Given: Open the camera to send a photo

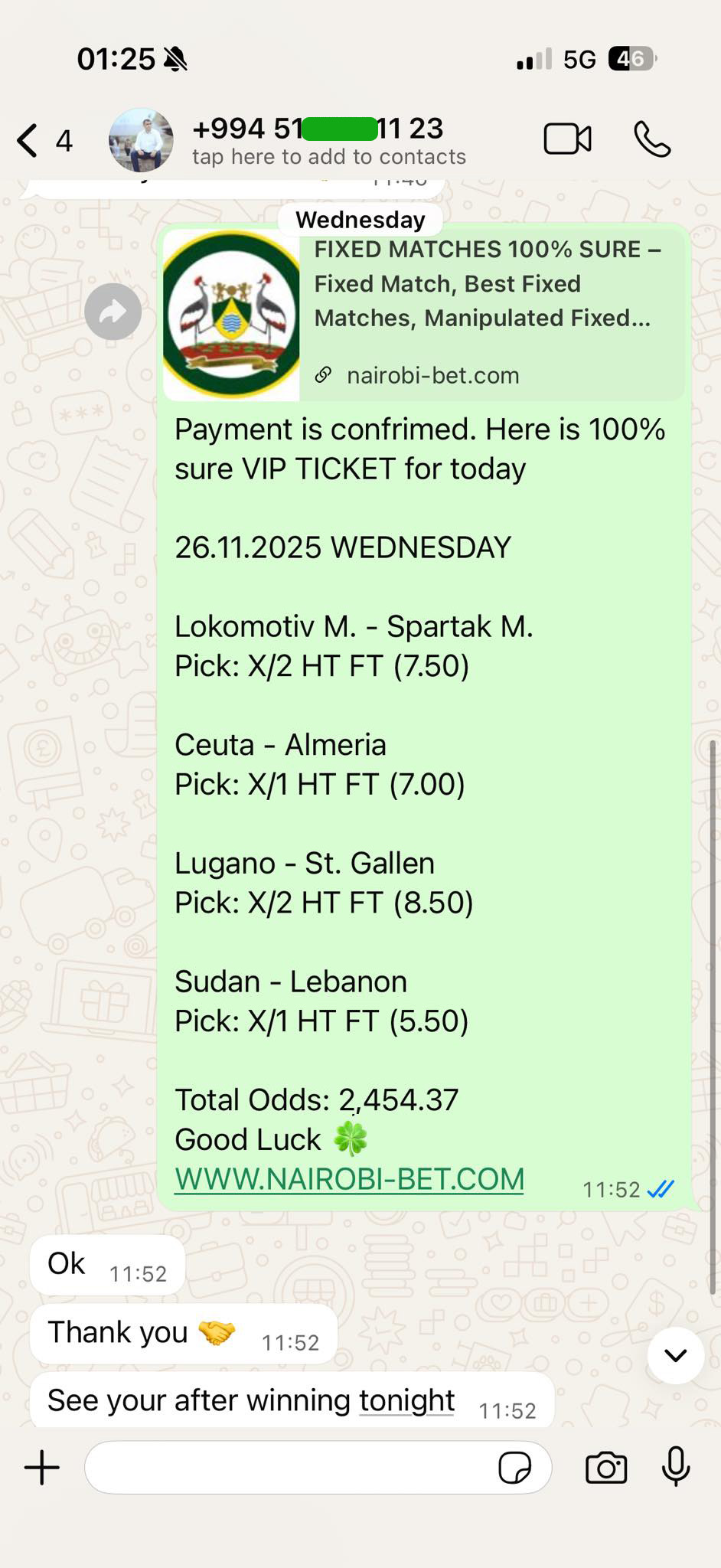Looking at the screenshot, I should pos(605,1468).
